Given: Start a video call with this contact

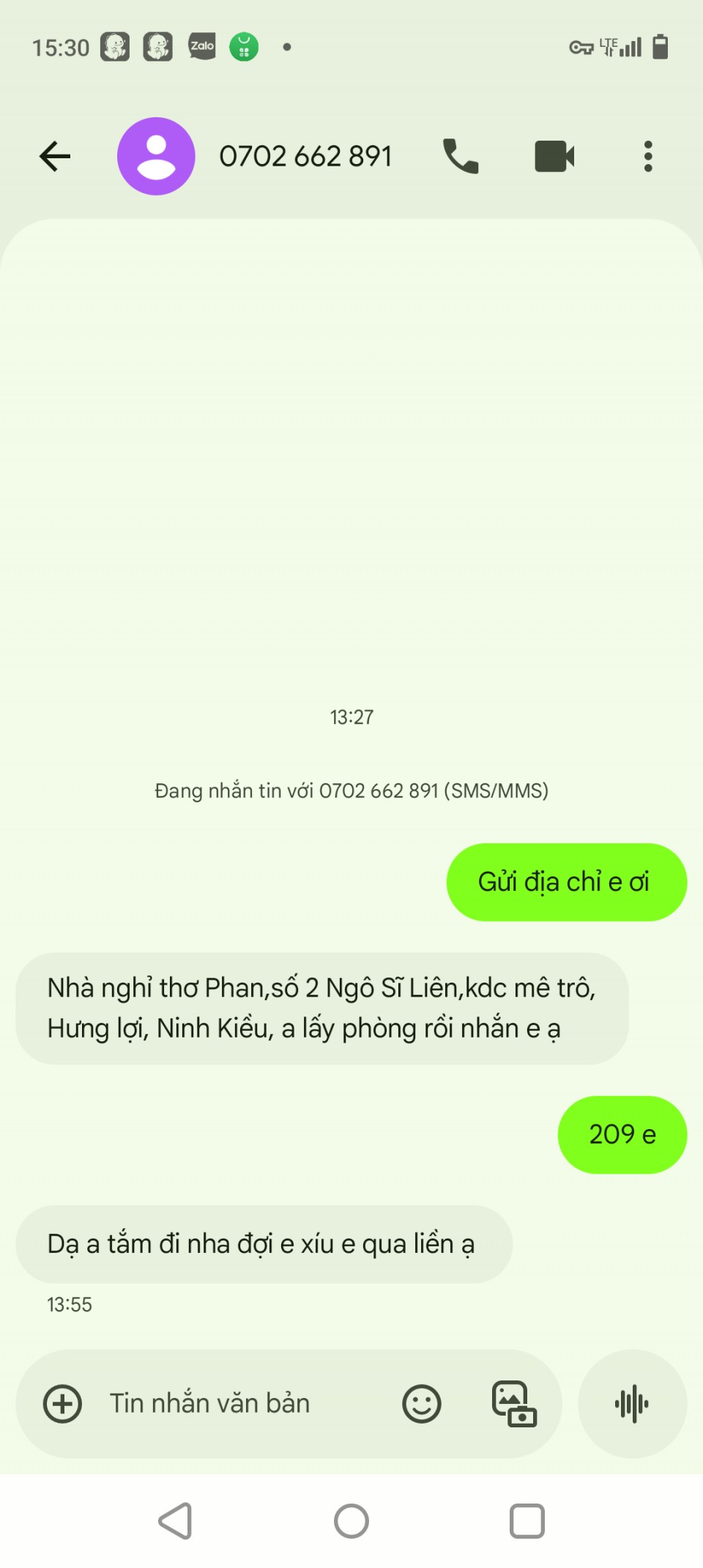Looking at the screenshot, I should point(554,156).
